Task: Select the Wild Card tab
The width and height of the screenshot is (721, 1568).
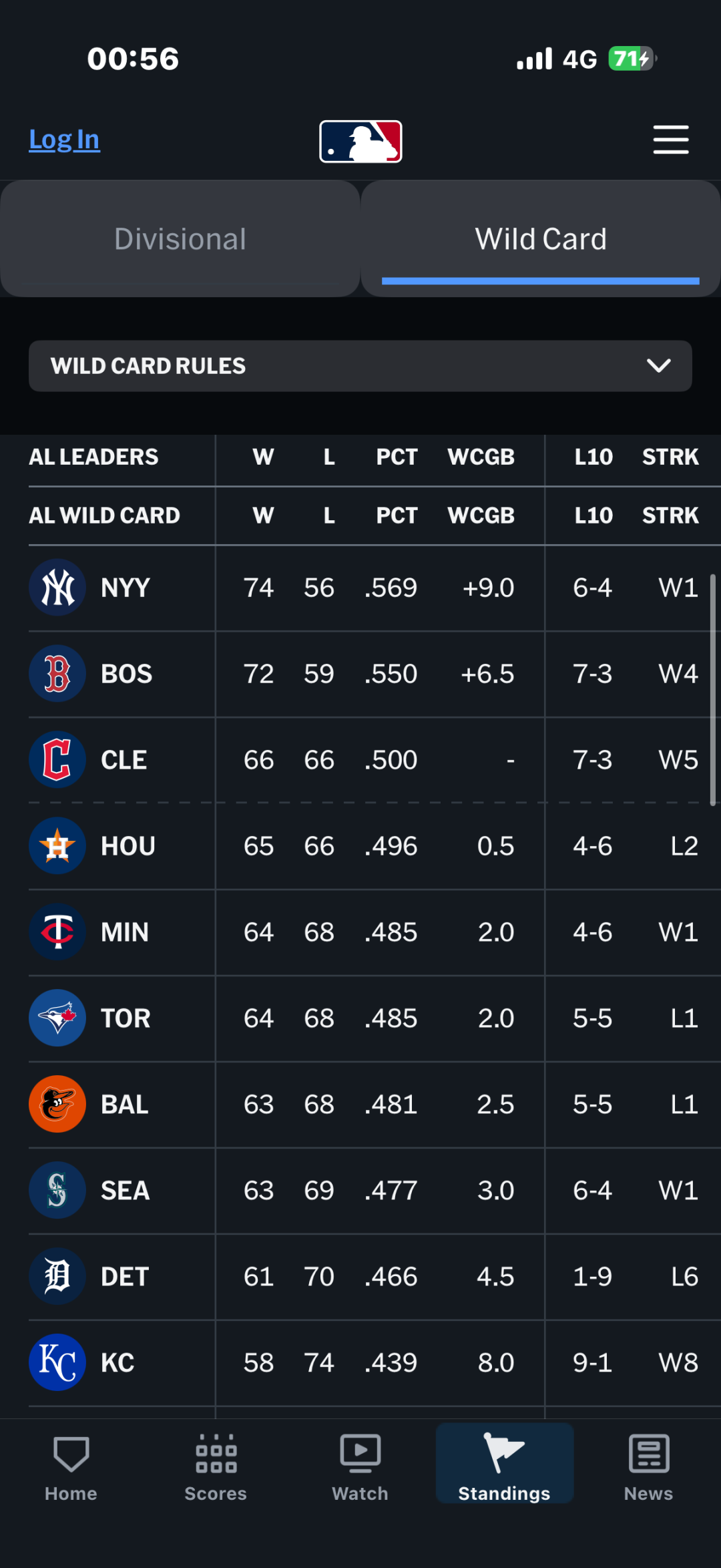Action: click(541, 239)
